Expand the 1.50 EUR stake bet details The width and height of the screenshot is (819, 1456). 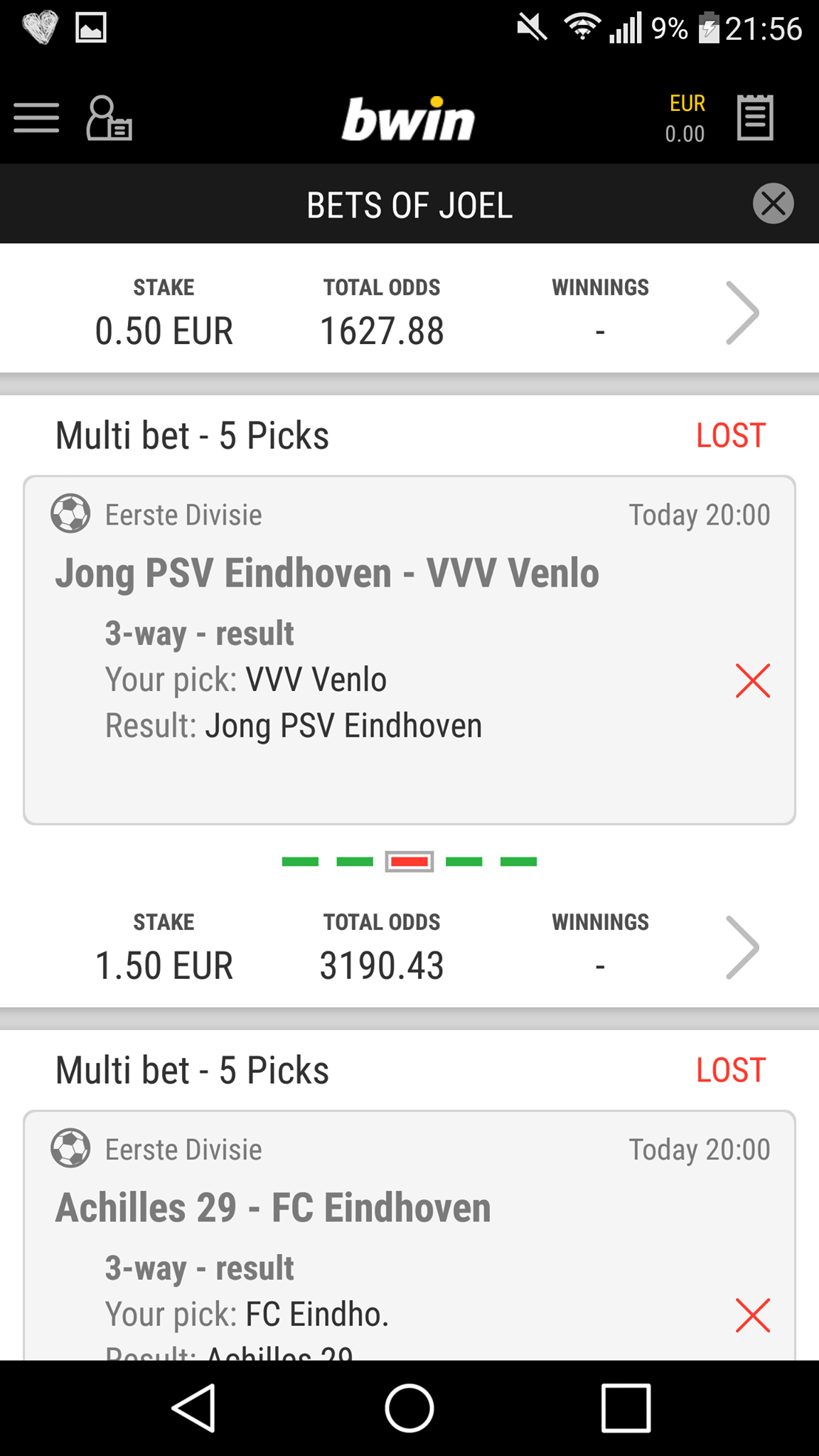click(742, 948)
